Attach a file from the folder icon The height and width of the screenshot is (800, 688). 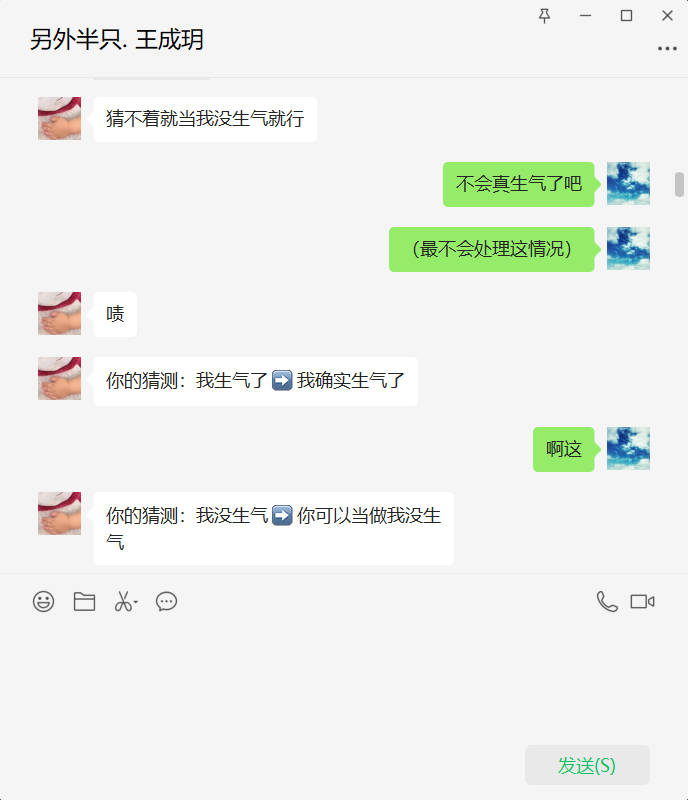[x=84, y=601]
